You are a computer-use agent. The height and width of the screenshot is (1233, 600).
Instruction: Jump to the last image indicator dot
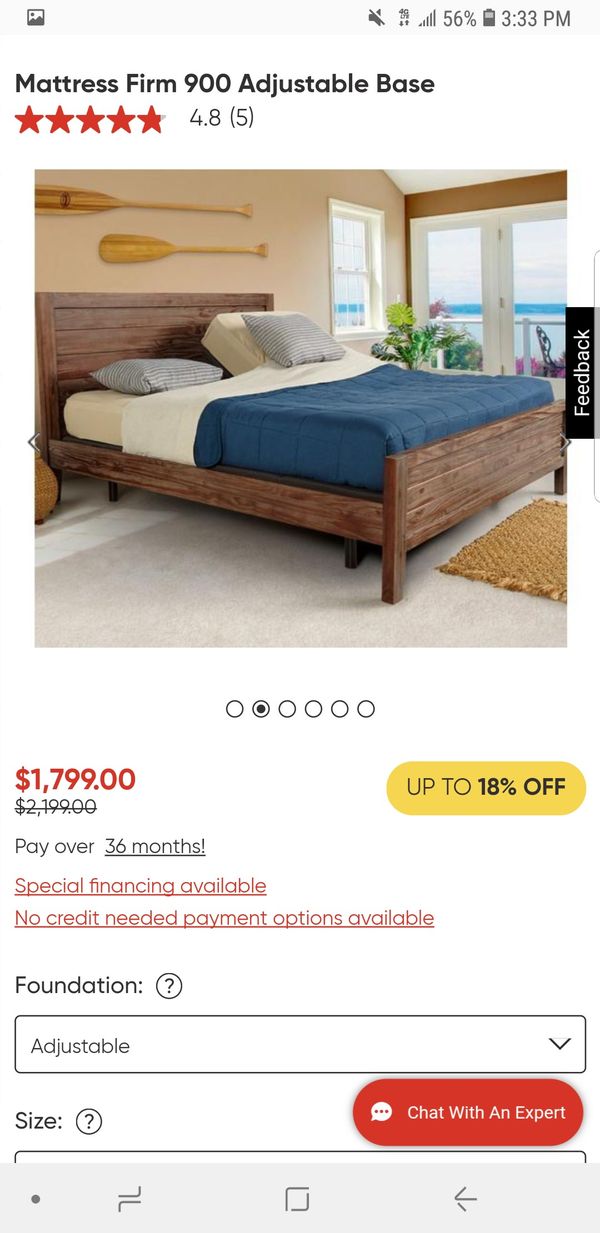(x=366, y=709)
